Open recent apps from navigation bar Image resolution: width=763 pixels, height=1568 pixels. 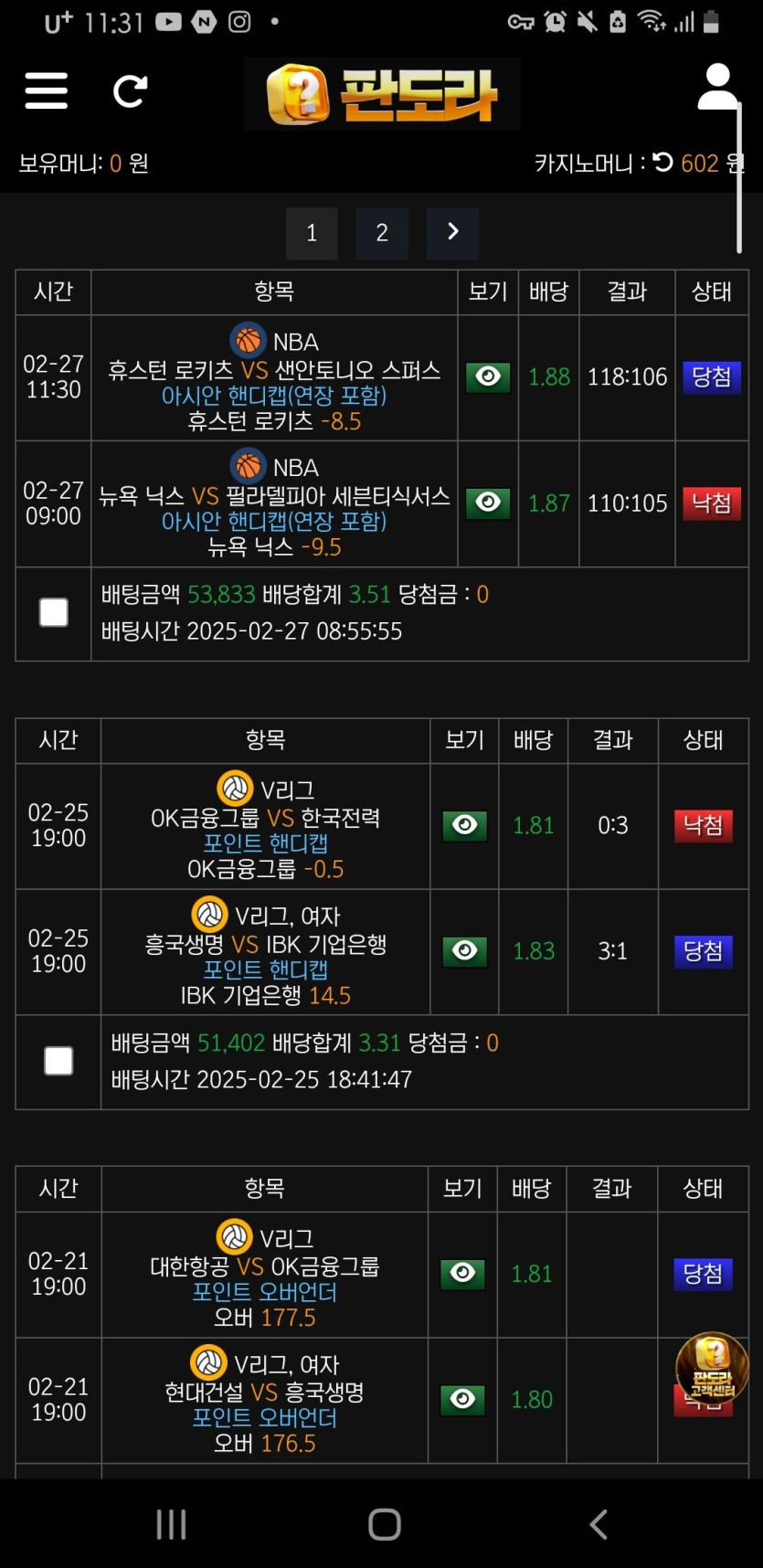[171, 1523]
